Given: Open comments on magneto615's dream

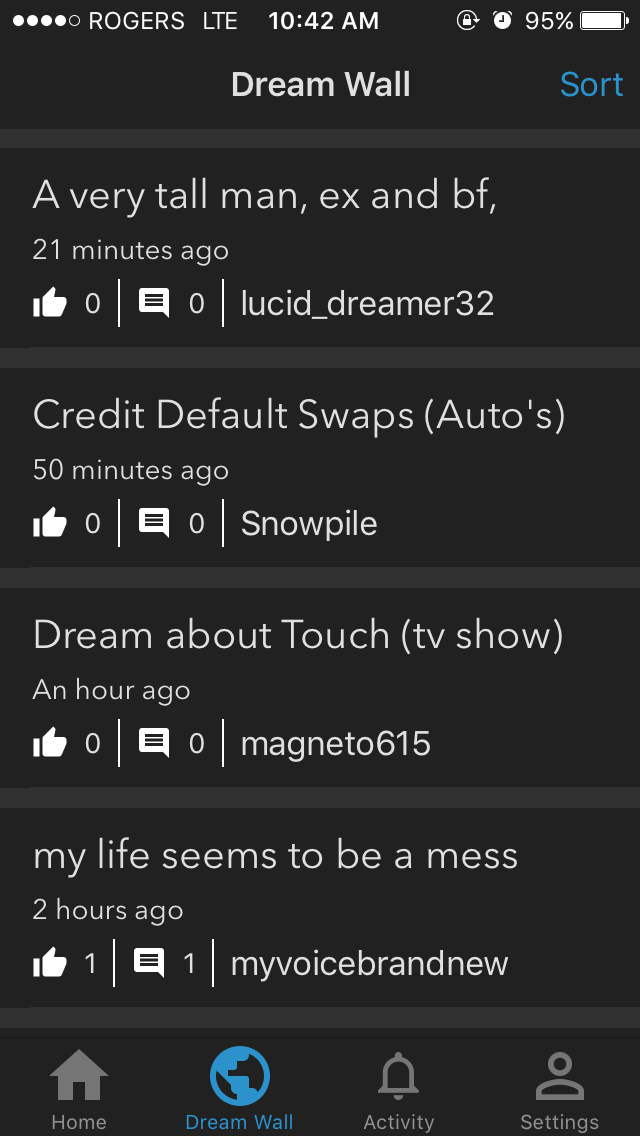Looking at the screenshot, I should tap(154, 743).
